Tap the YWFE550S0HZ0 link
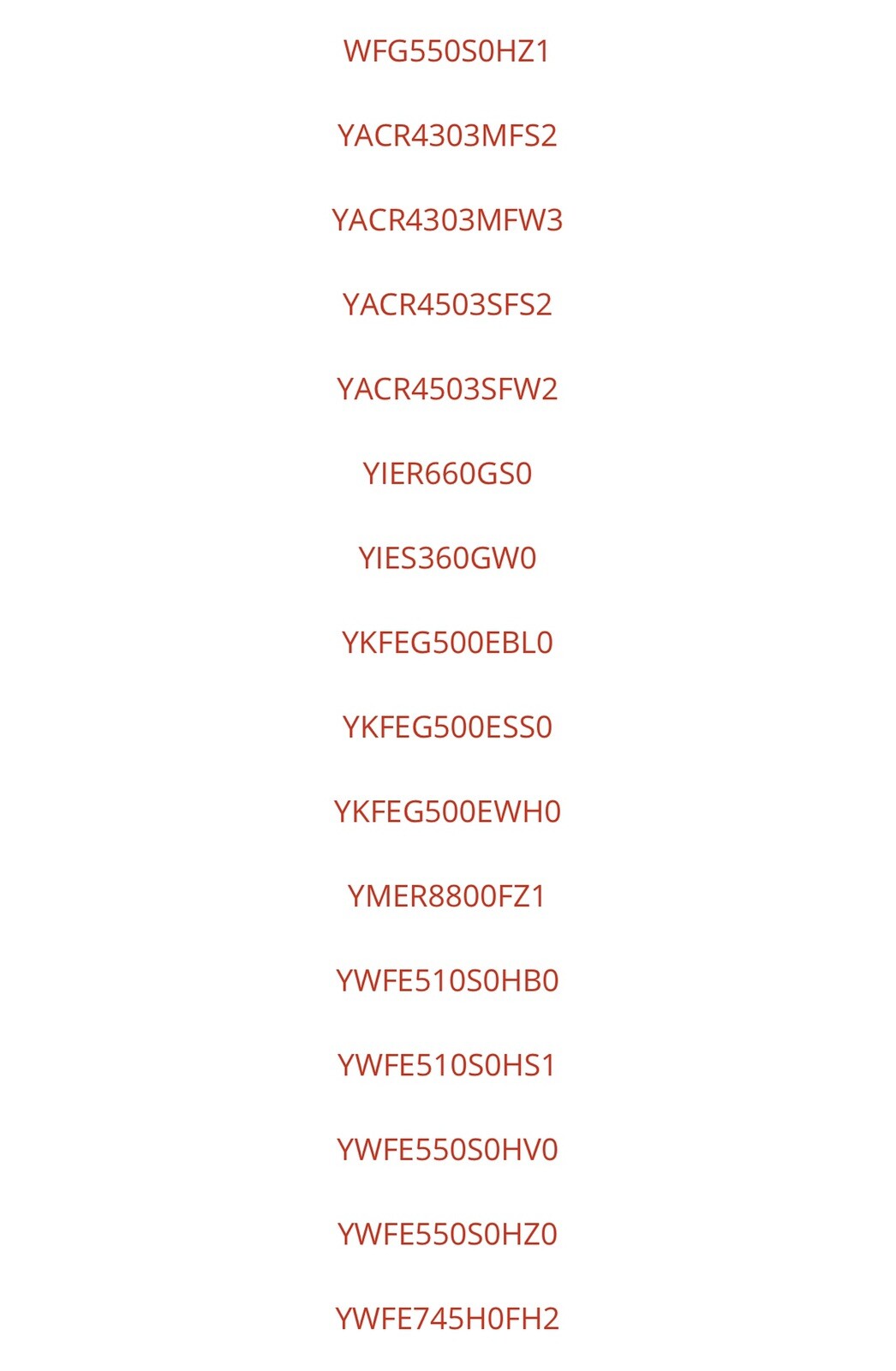The width and height of the screenshot is (896, 1371). pos(446,1234)
